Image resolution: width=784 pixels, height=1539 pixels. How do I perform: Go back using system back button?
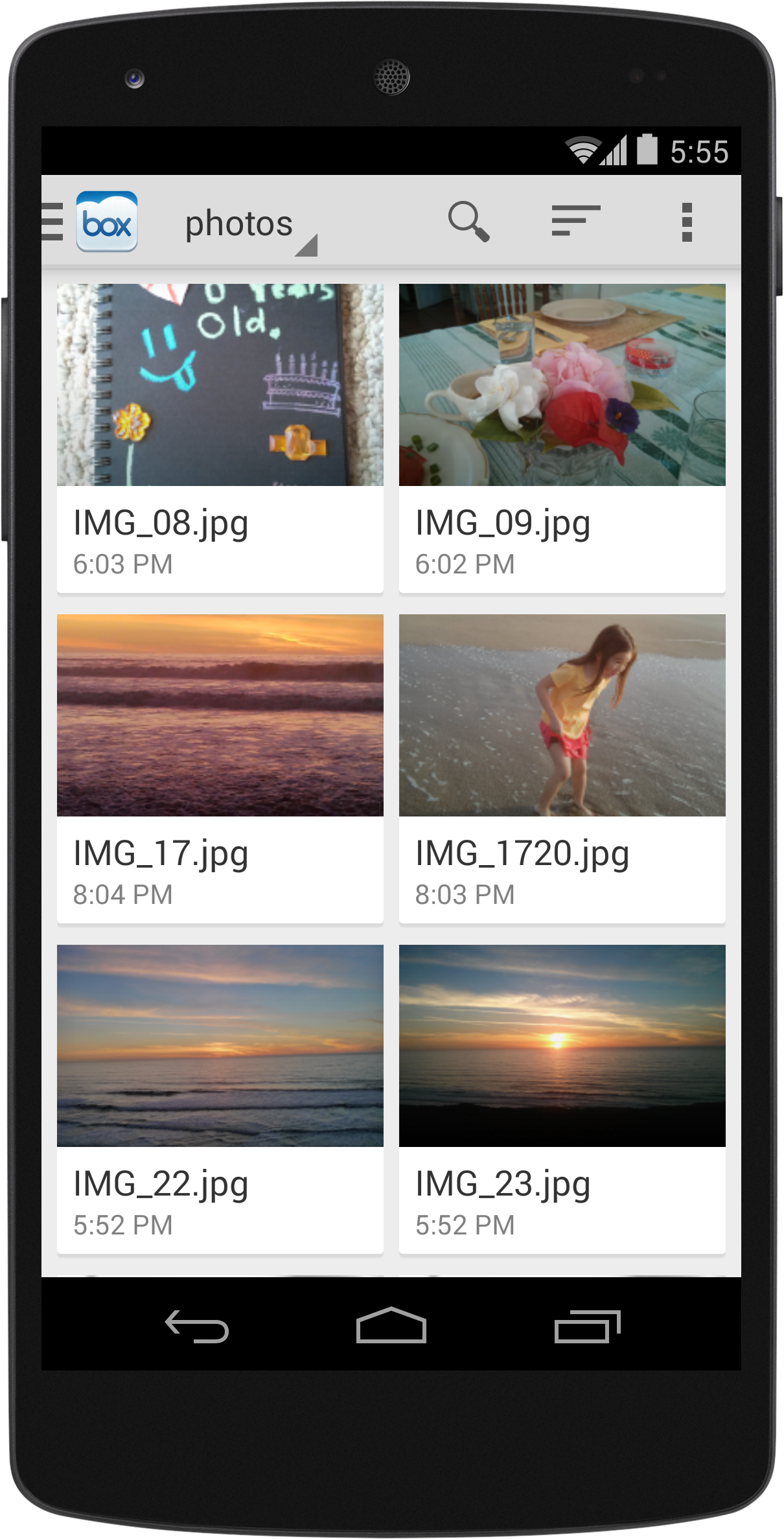tap(197, 1326)
